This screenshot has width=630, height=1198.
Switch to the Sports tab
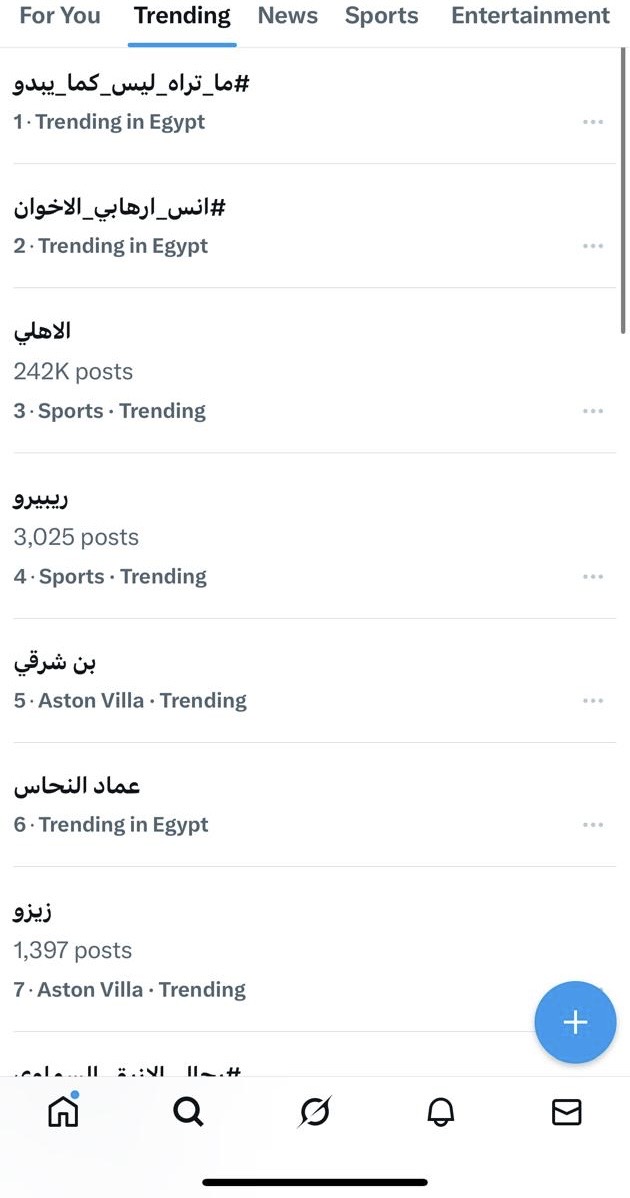pyautogui.click(x=381, y=16)
